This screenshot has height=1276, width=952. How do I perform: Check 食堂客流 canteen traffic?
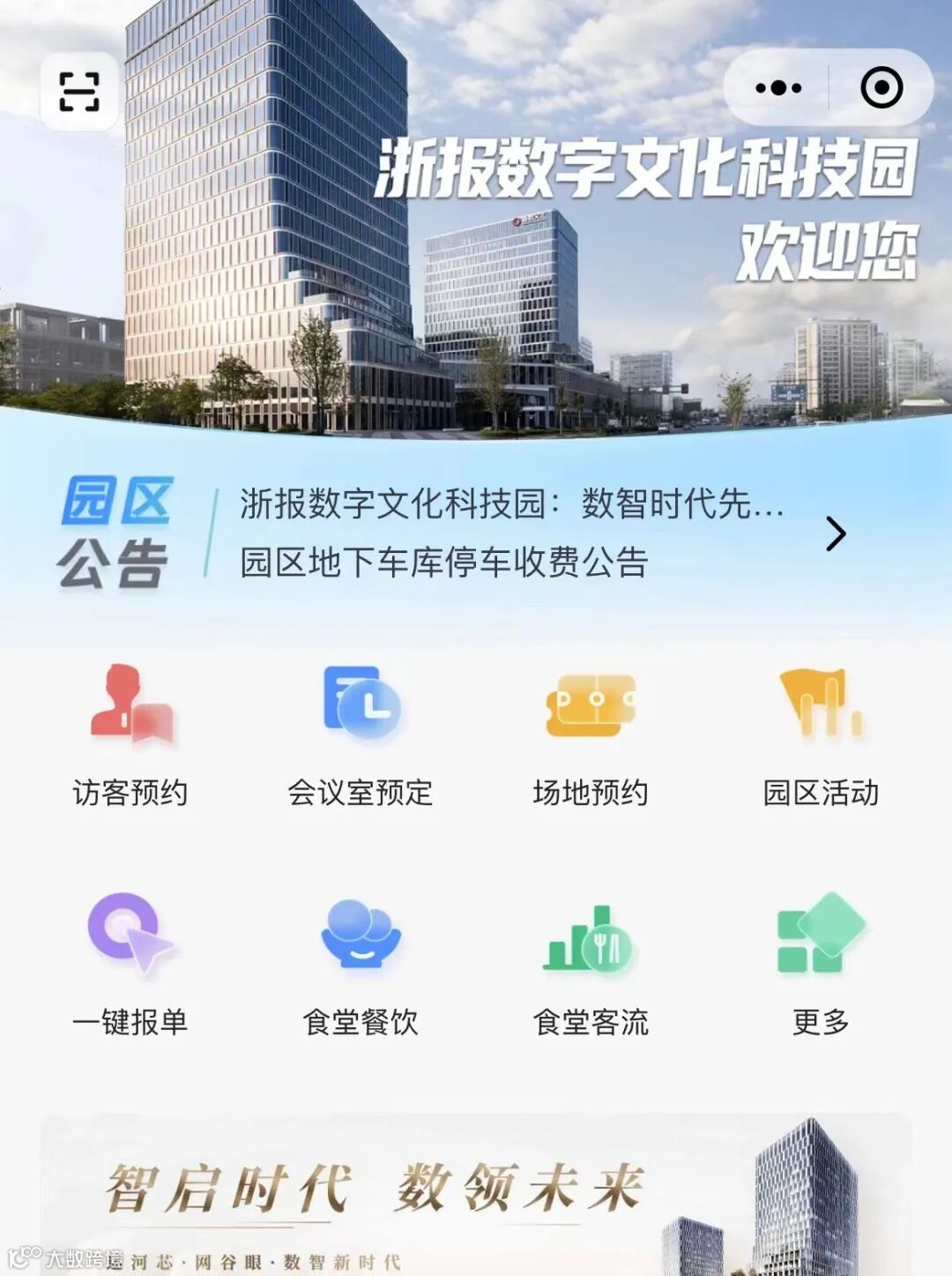point(591,964)
